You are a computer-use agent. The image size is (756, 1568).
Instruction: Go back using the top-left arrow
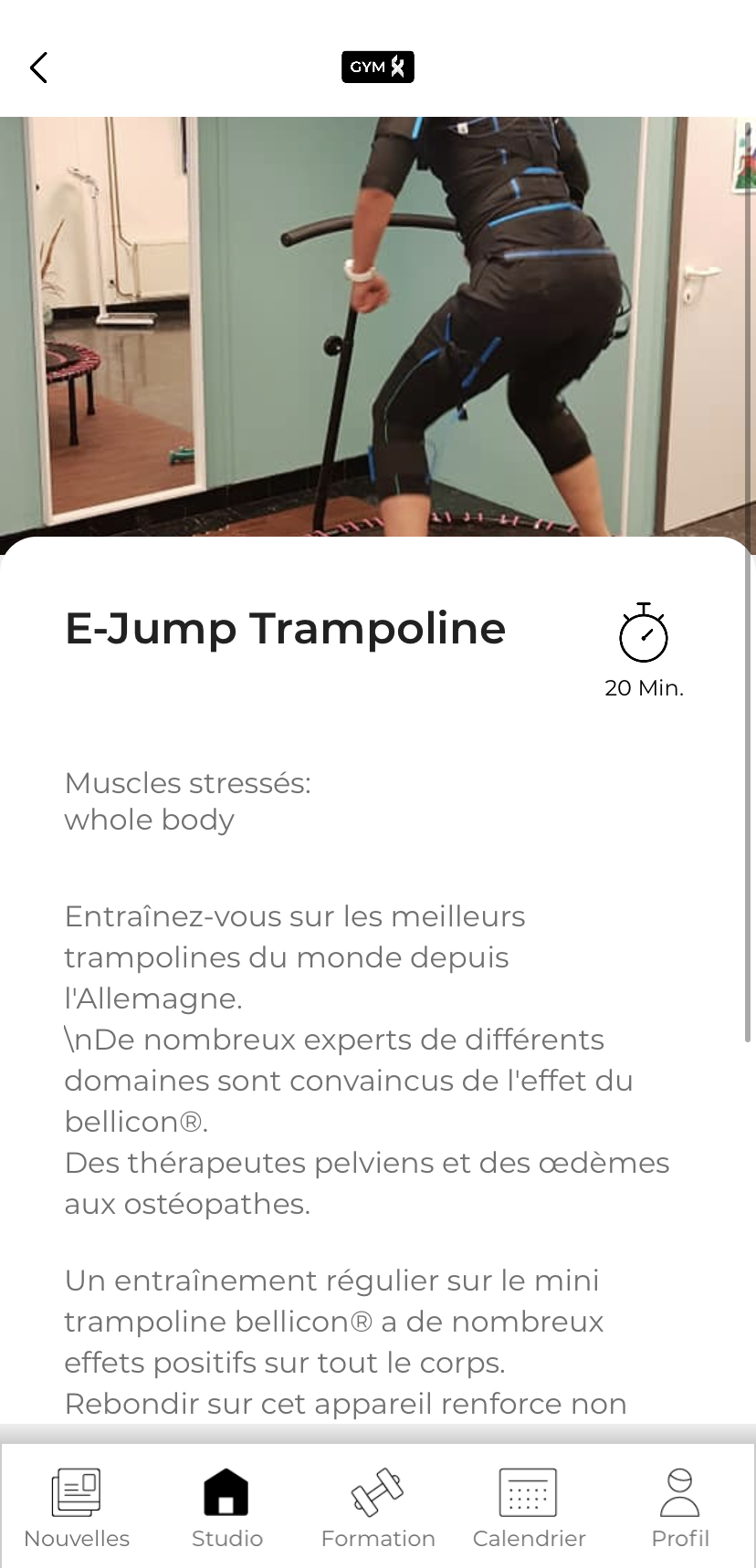pyautogui.click(x=38, y=68)
